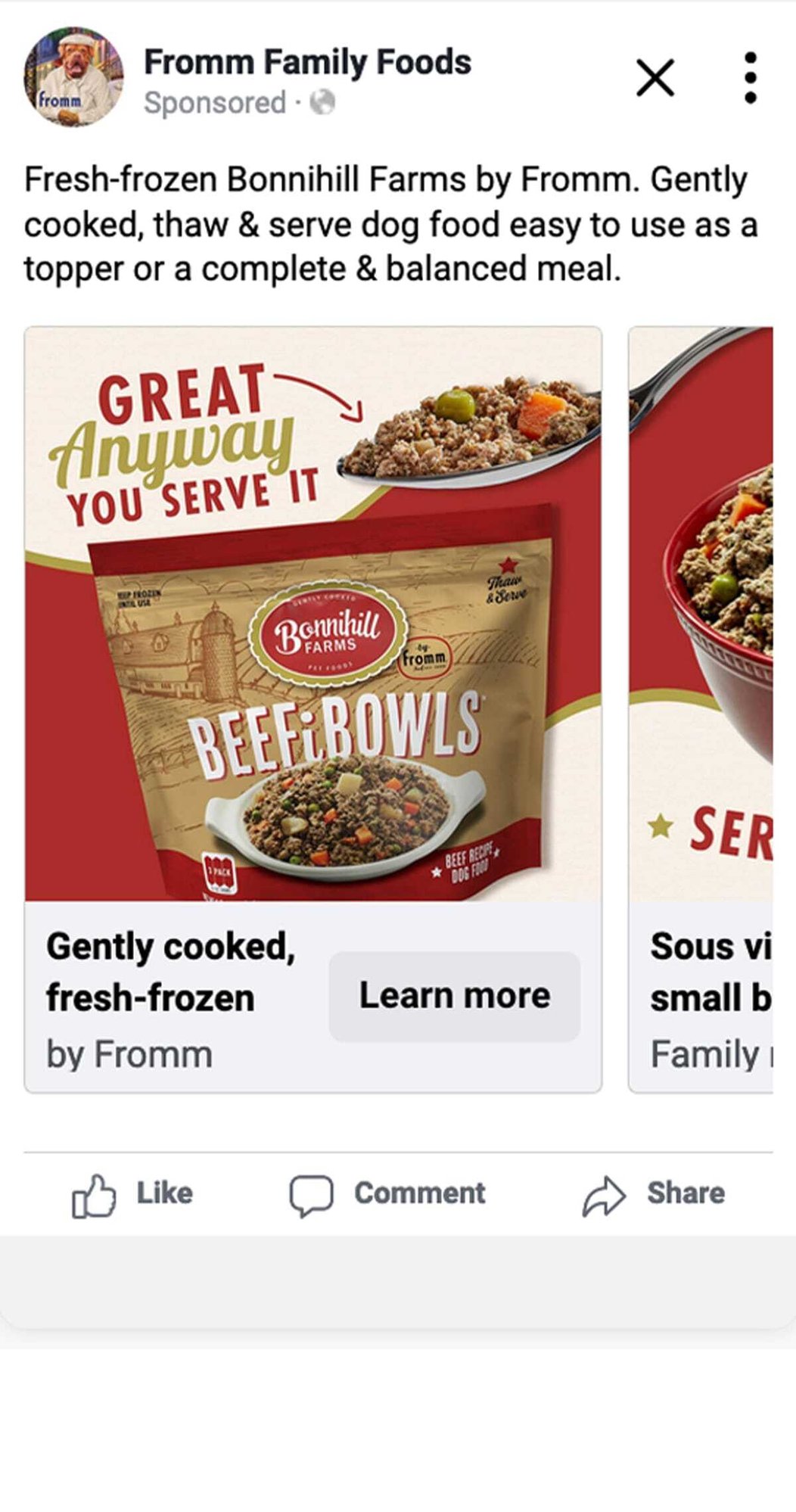Open the Beef Bowls carousel card image
Screen dimensions: 796x1512
(x=313, y=613)
